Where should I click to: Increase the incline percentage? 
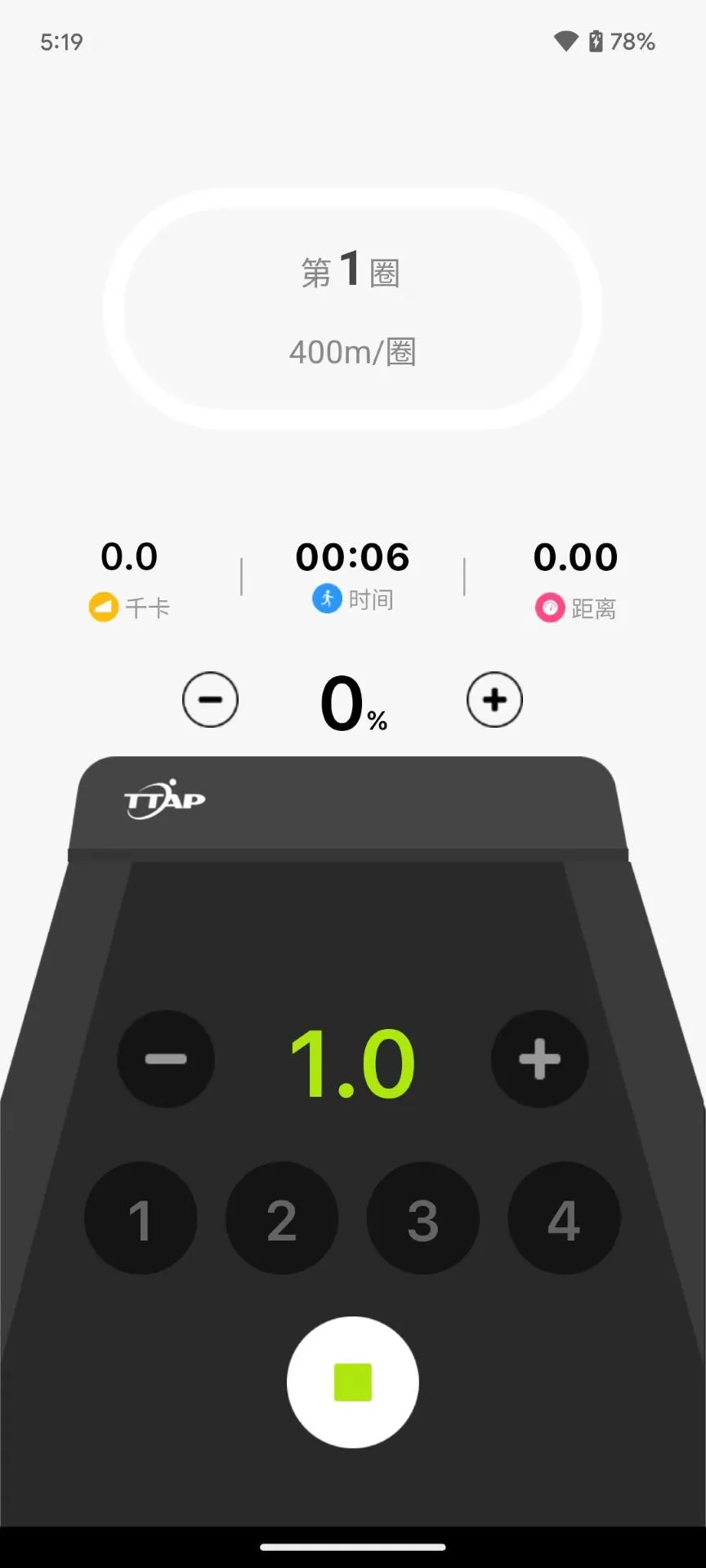(494, 700)
